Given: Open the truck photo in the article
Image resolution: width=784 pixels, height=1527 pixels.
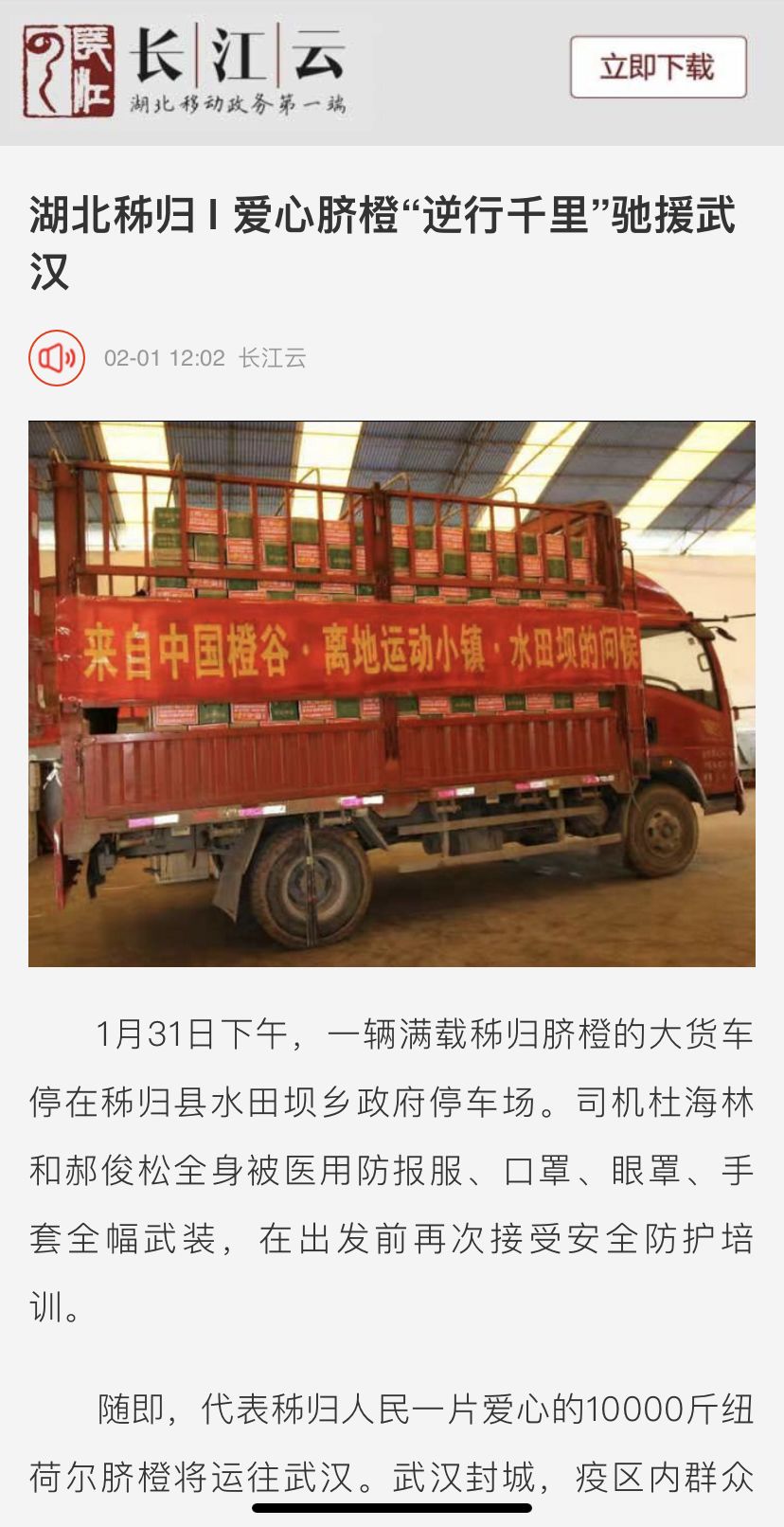Looking at the screenshot, I should point(392,693).
